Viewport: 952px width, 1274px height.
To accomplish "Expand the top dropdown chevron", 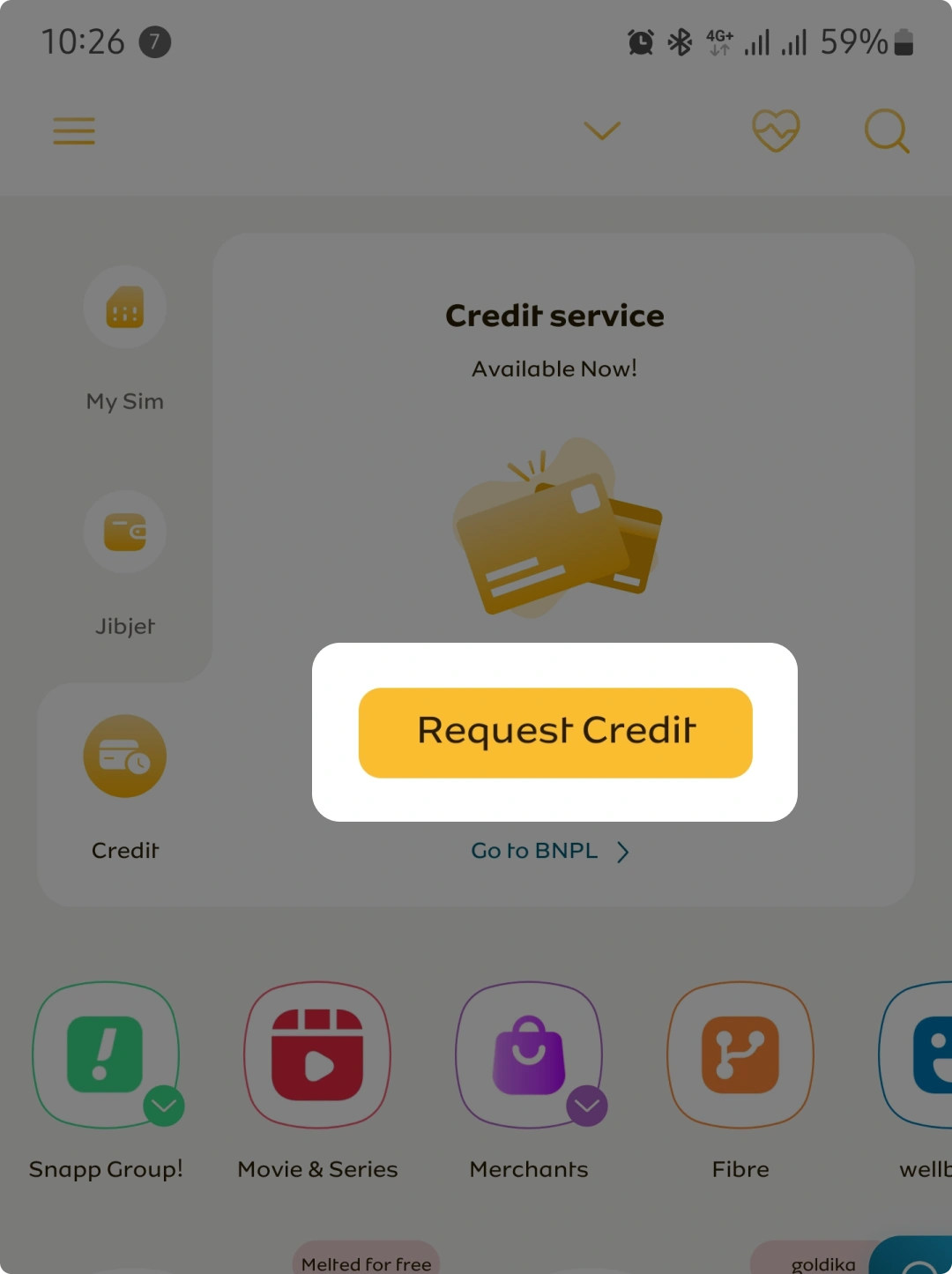I will point(602,131).
